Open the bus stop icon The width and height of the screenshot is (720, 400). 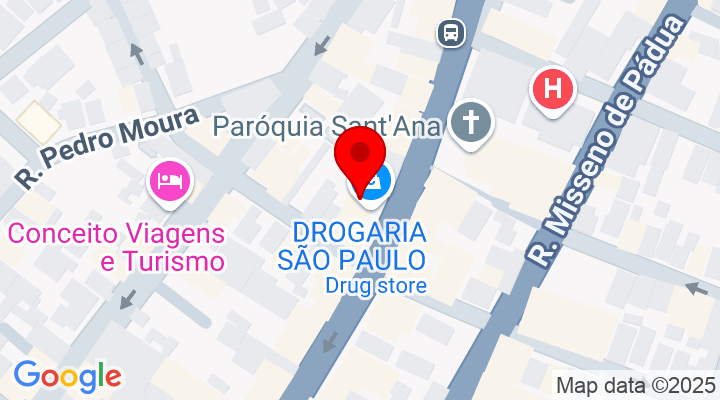(451, 33)
